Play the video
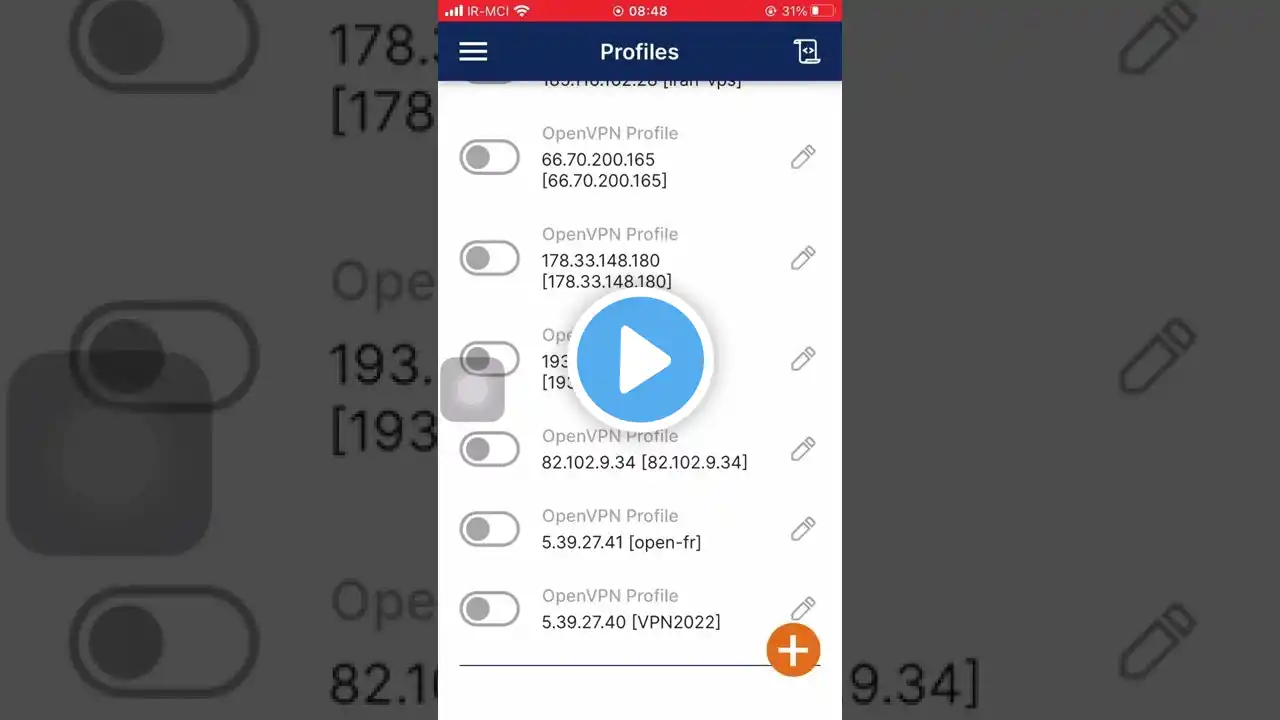 [640, 359]
